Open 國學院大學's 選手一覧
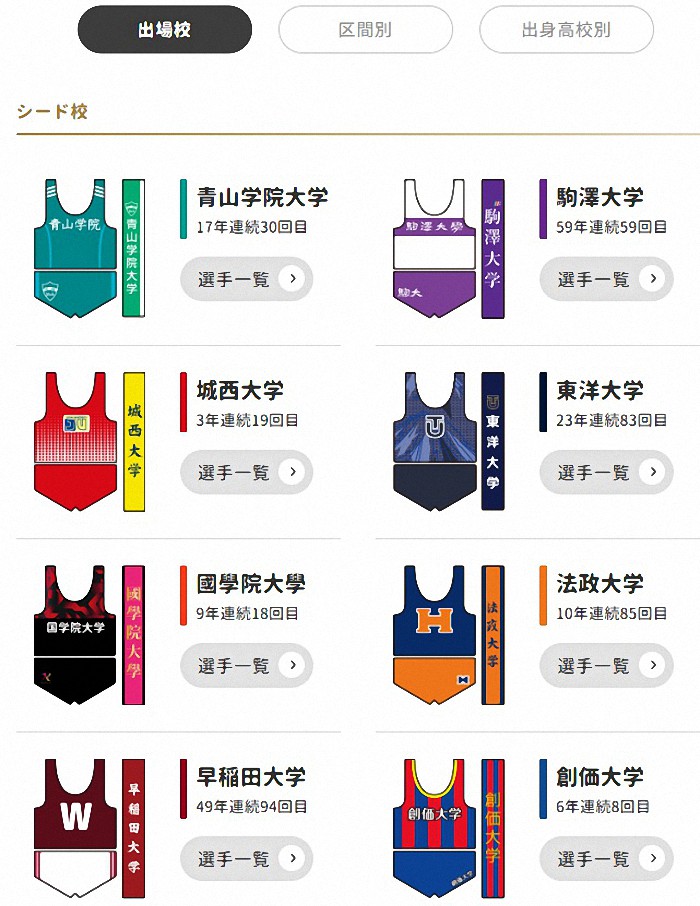This screenshot has width=700, height=906. pos(246,665)
